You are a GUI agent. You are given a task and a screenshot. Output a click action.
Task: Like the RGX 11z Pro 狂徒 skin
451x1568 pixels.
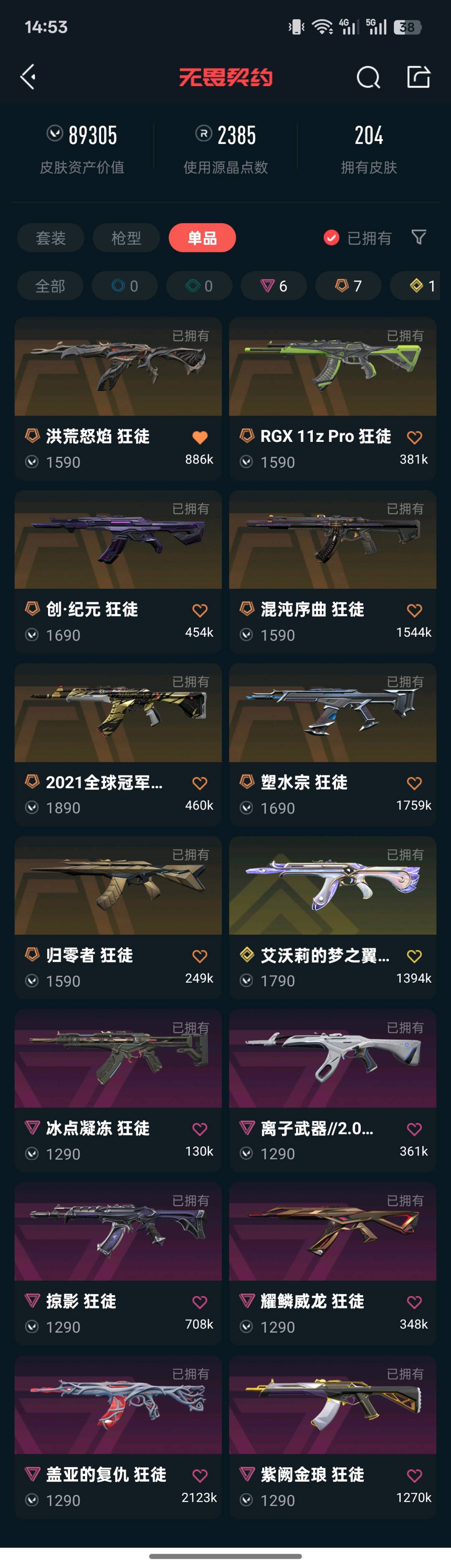[414, 437]
